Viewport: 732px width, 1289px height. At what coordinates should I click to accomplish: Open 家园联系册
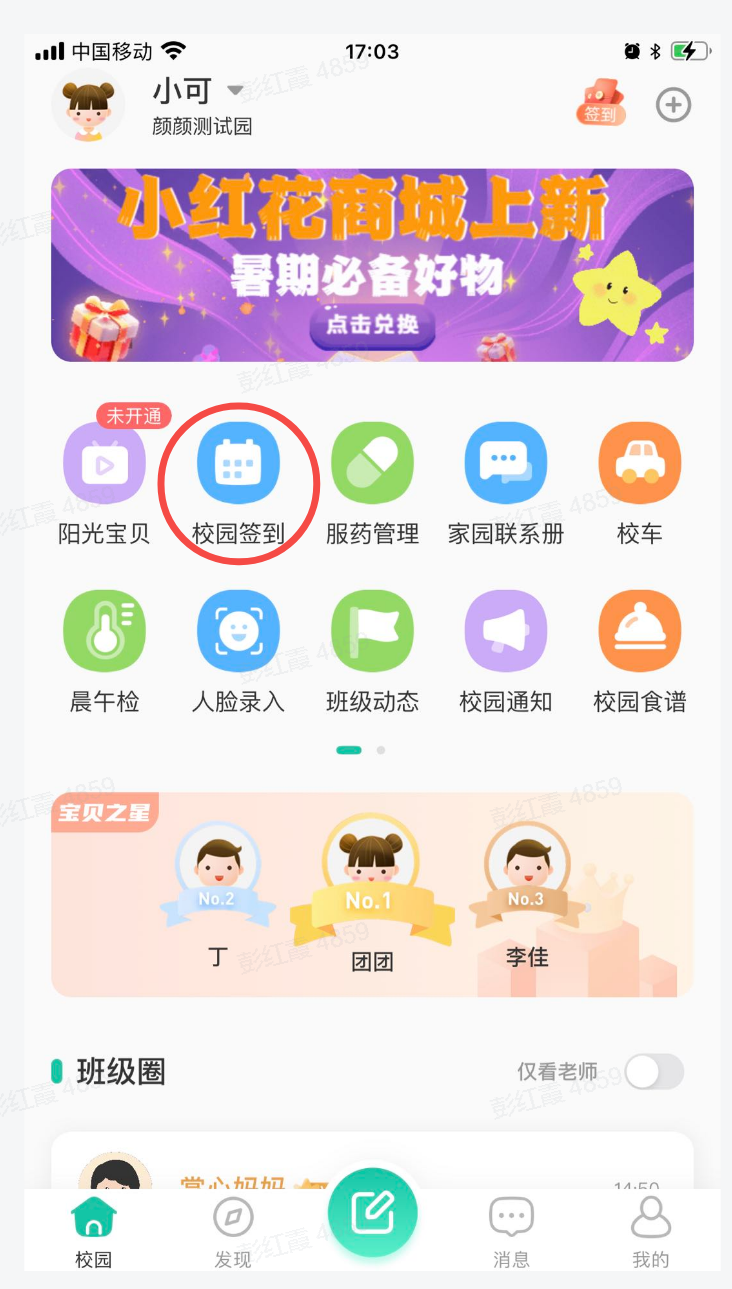point(506,465)
